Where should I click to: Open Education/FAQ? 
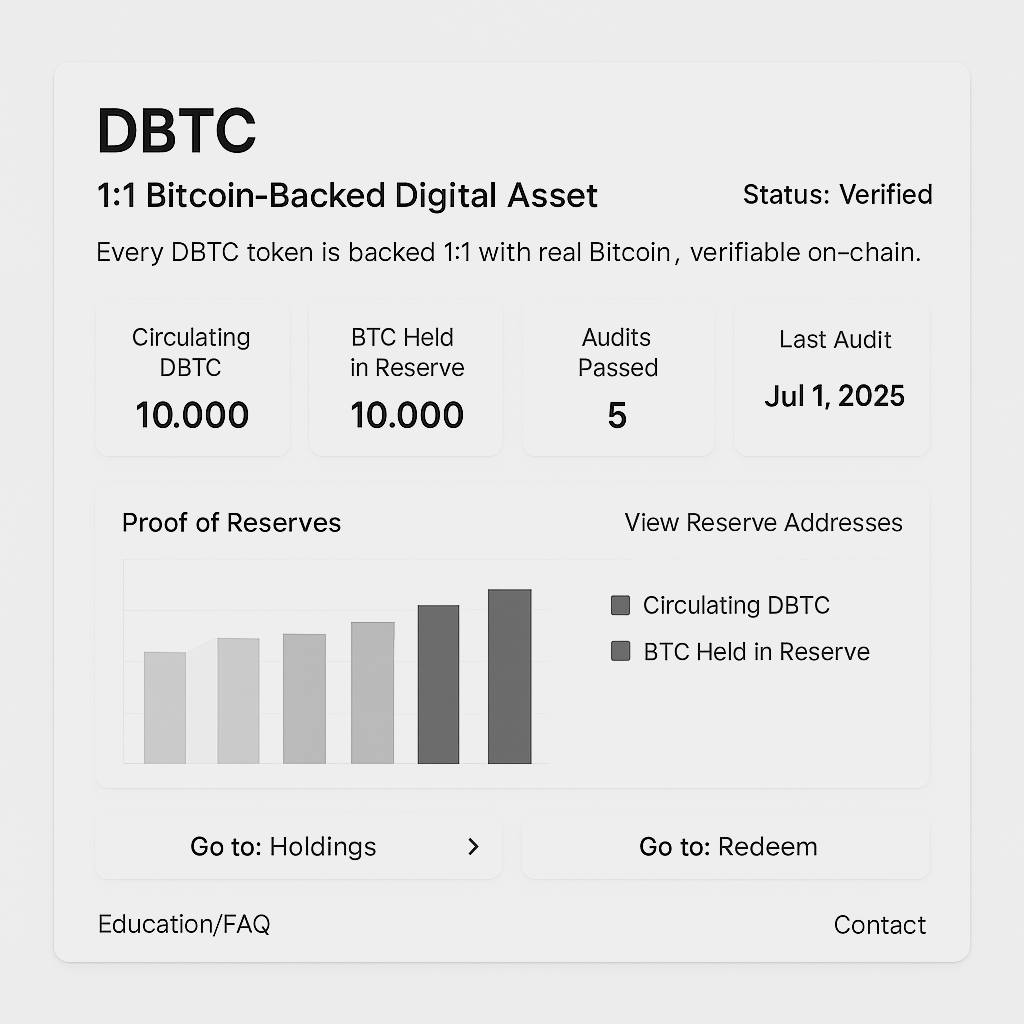(x=184, y=924)
